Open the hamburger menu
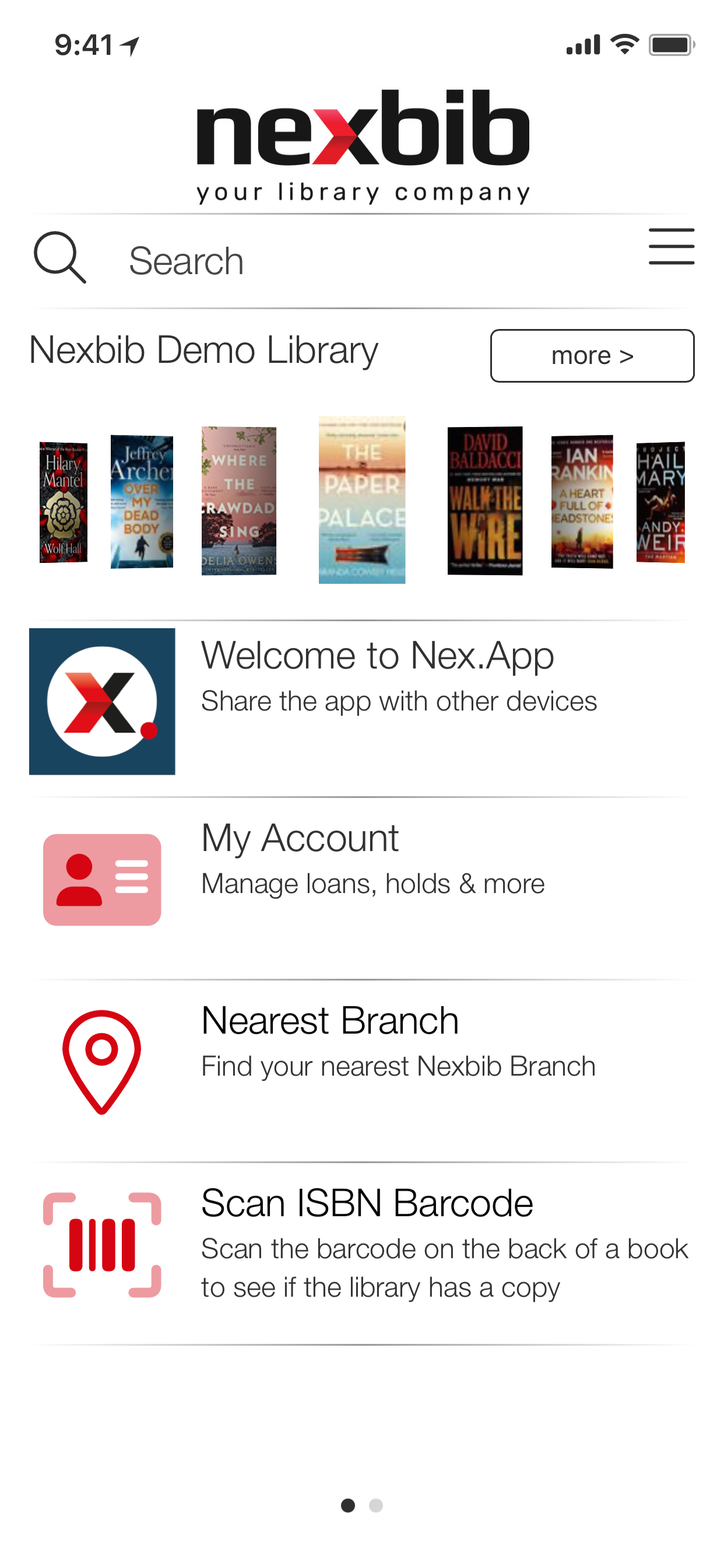Viewport: 724px width, 1568px height. coord(670,247)
